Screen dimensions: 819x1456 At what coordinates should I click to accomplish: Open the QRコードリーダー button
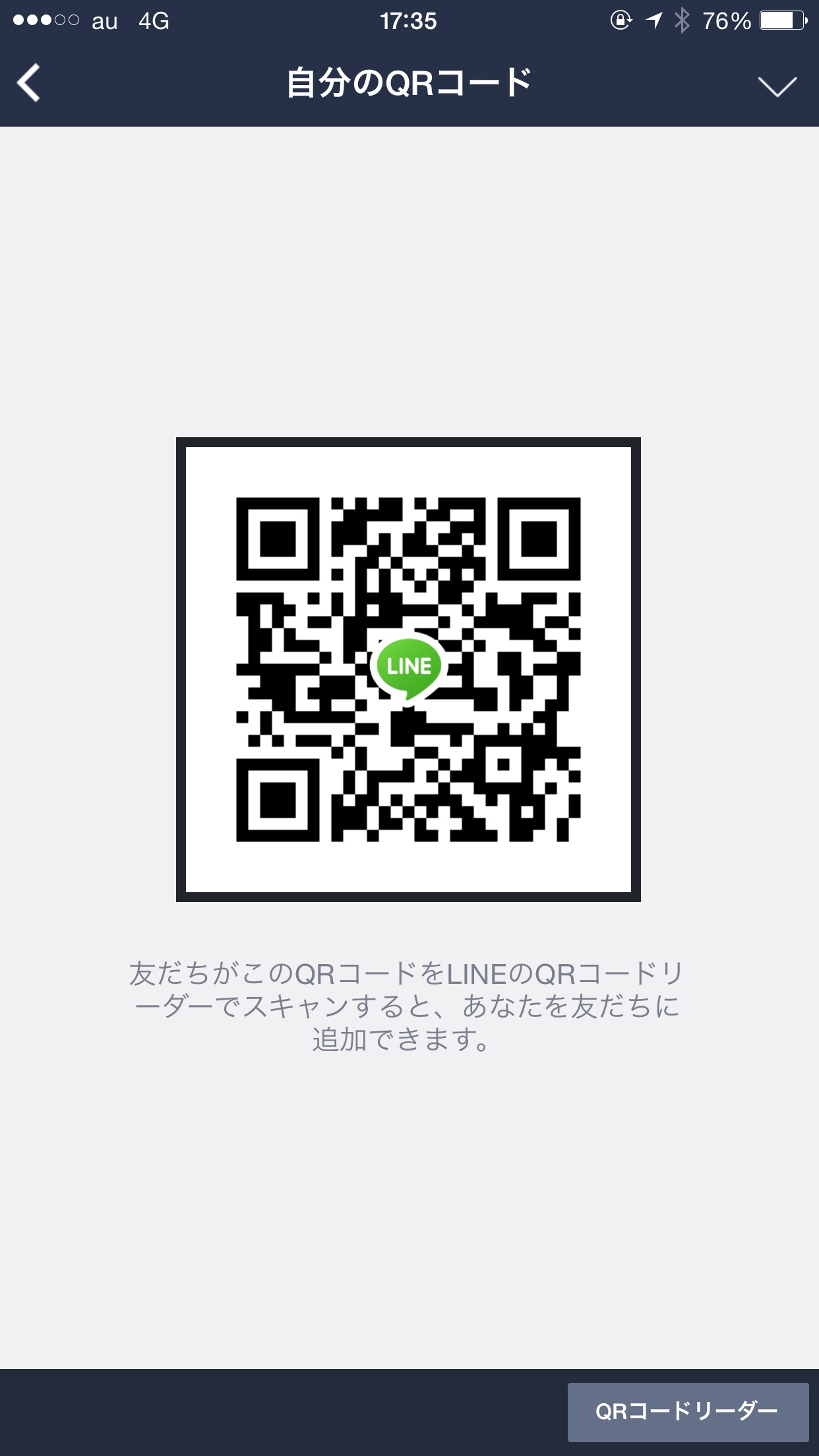click(687, 1411)
